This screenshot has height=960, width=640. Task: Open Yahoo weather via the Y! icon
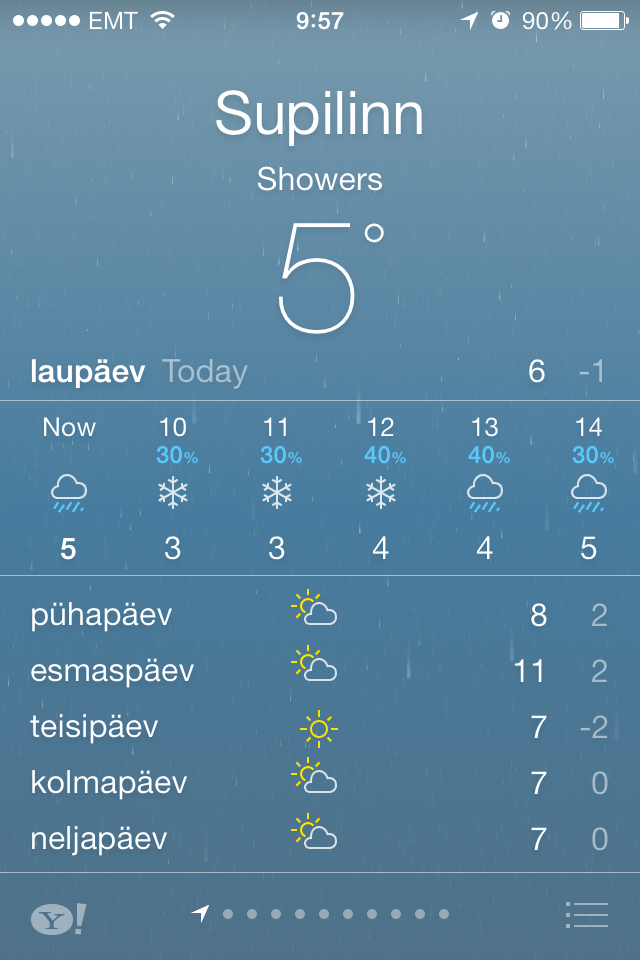[57, 918]
